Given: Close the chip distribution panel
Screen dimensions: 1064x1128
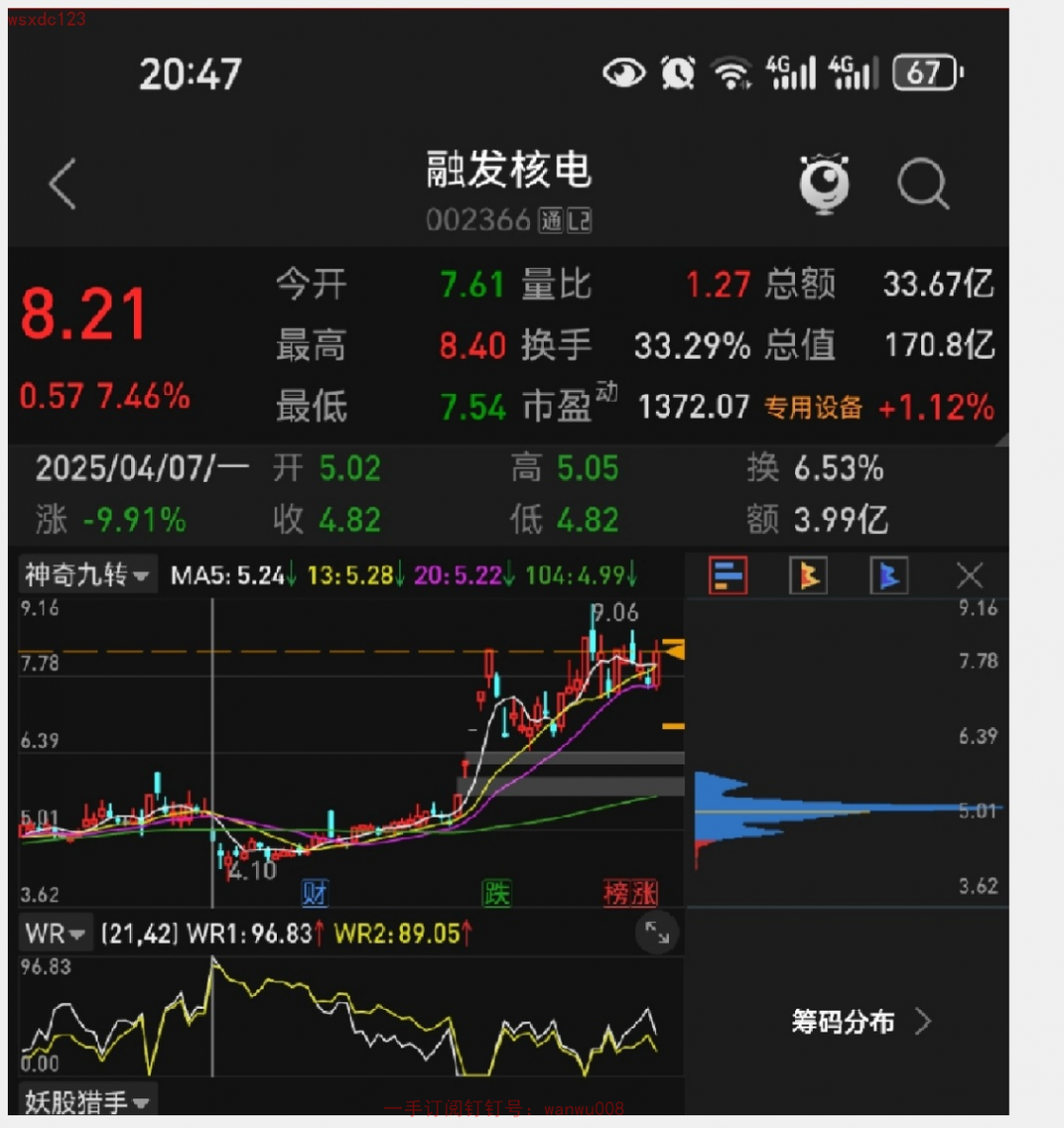Looking at the screenshot, I should 970,576.
